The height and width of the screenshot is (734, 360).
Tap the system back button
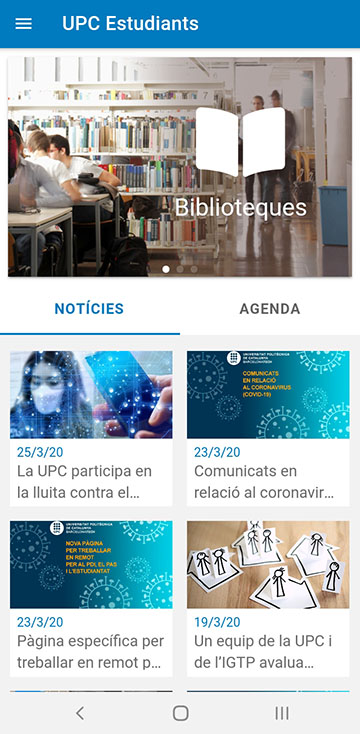[80, 713]
